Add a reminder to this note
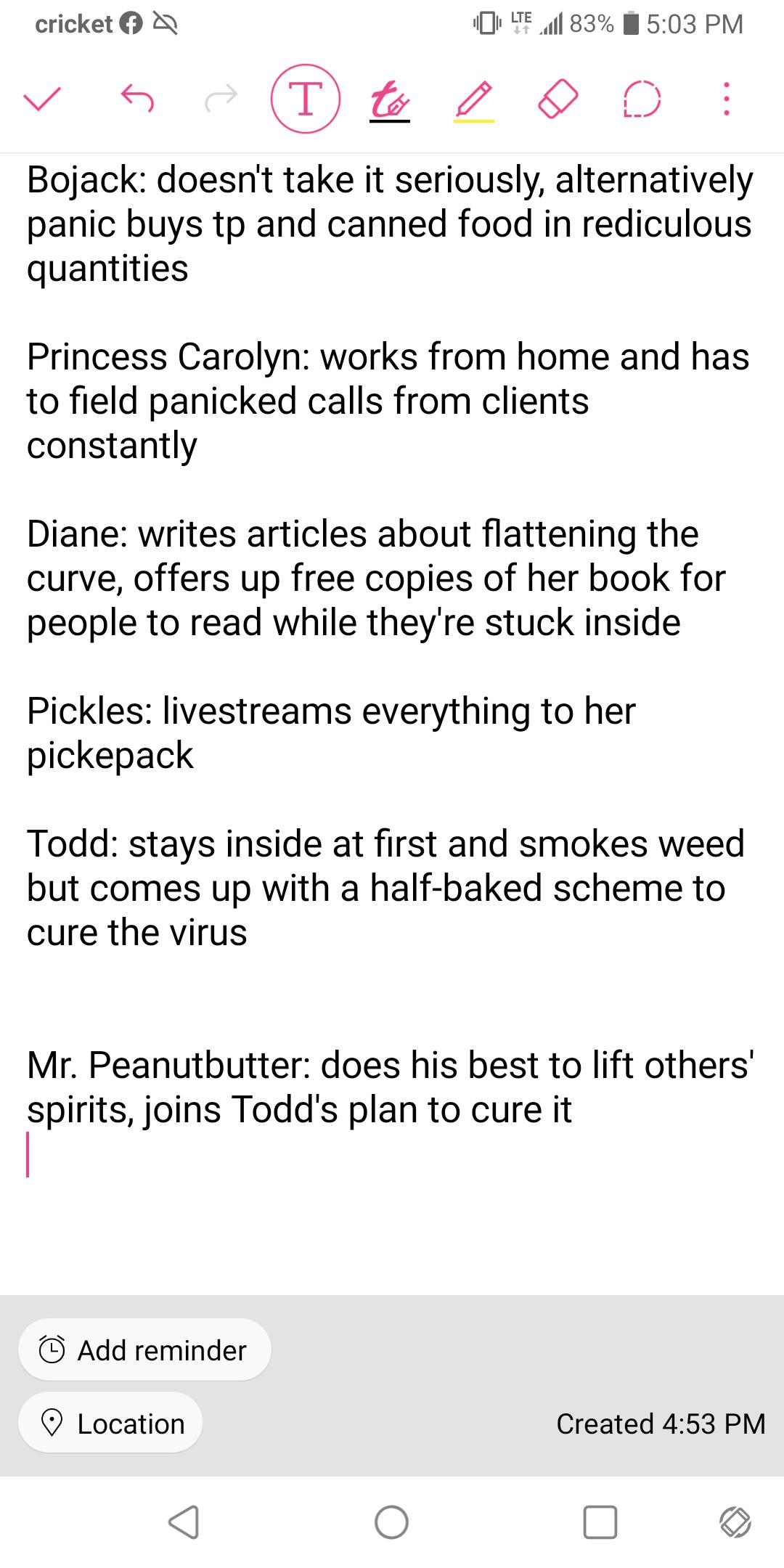Viewport: 784px width, 1568px height. pos(144,1350)
